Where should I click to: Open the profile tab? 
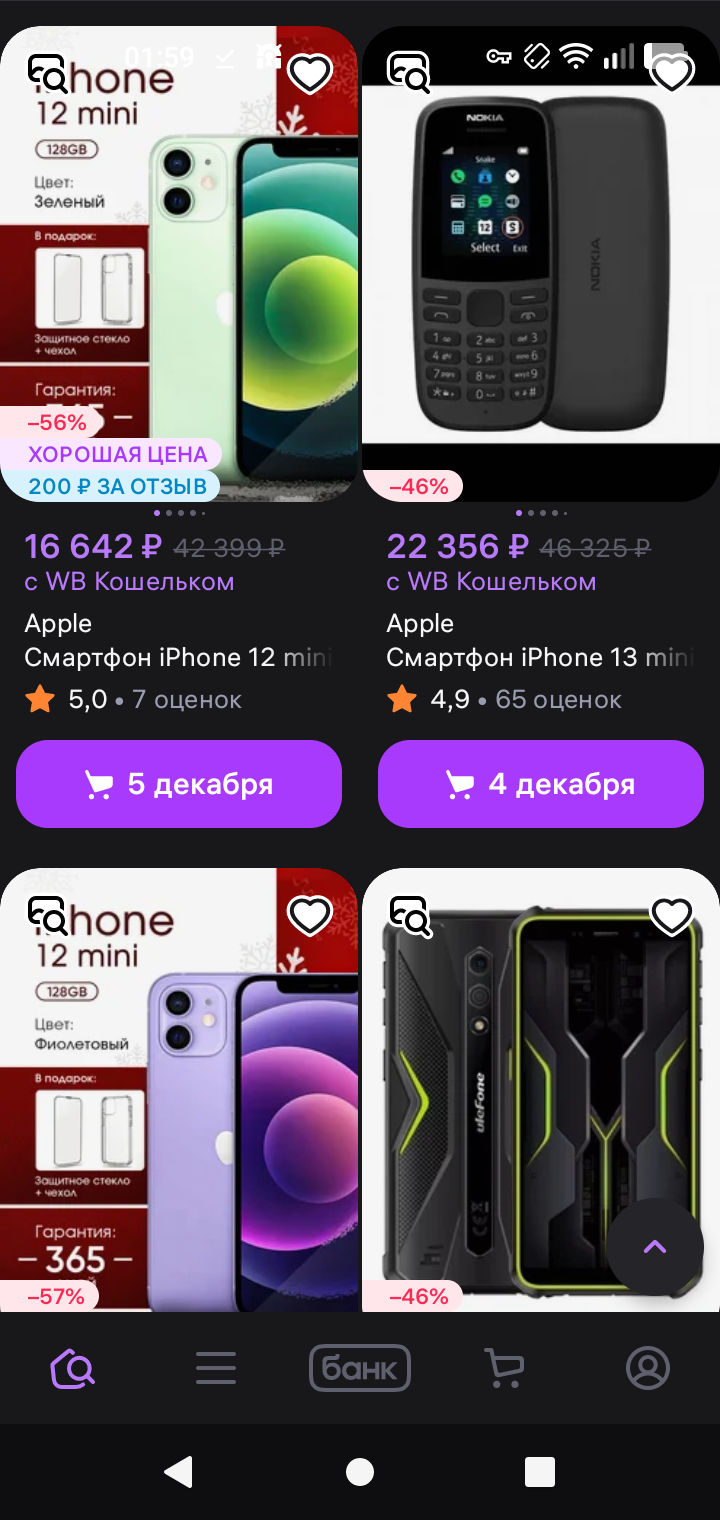[648, 1368]
